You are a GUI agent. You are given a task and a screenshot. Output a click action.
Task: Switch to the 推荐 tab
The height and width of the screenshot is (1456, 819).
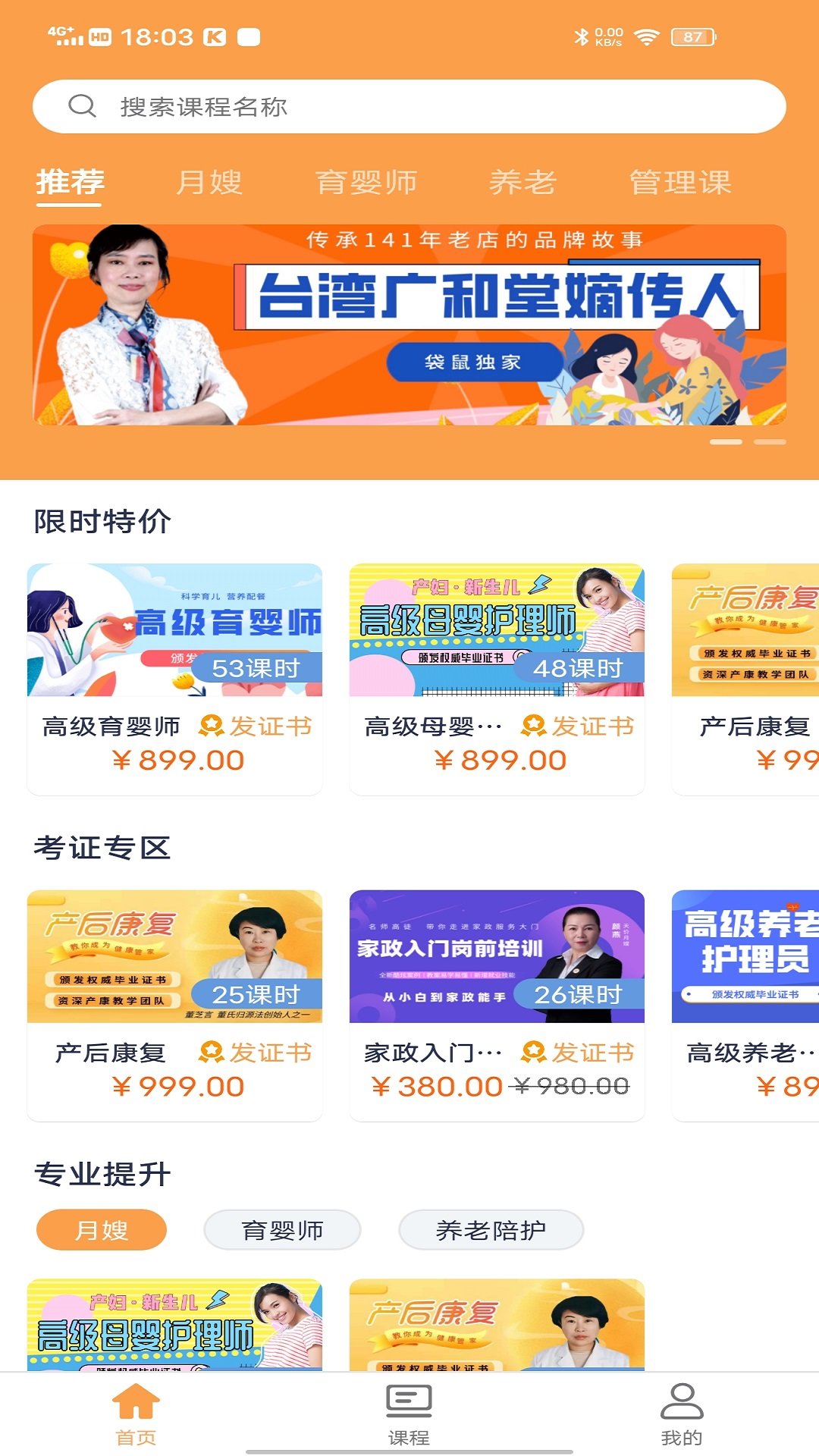[69, 180]
